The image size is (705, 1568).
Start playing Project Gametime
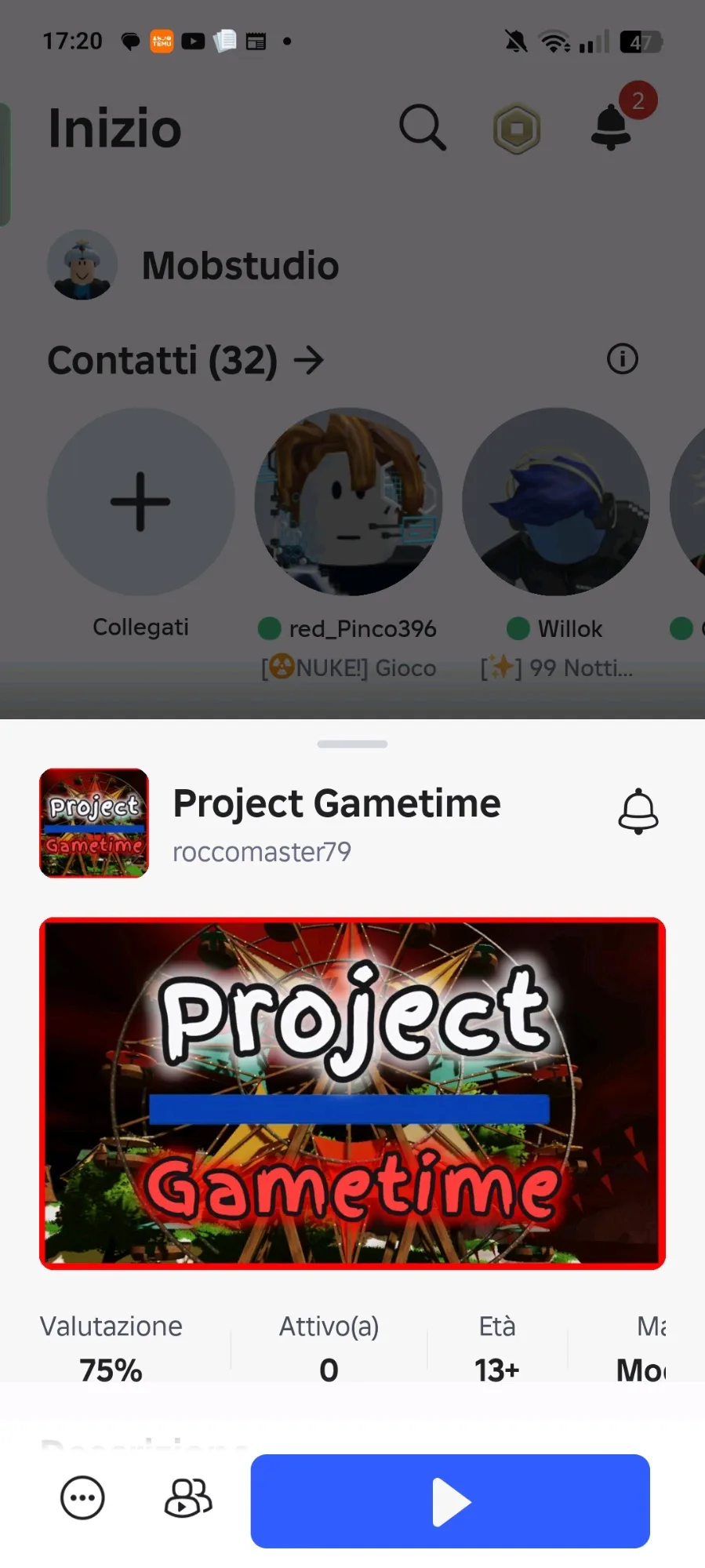[450, 1501]
